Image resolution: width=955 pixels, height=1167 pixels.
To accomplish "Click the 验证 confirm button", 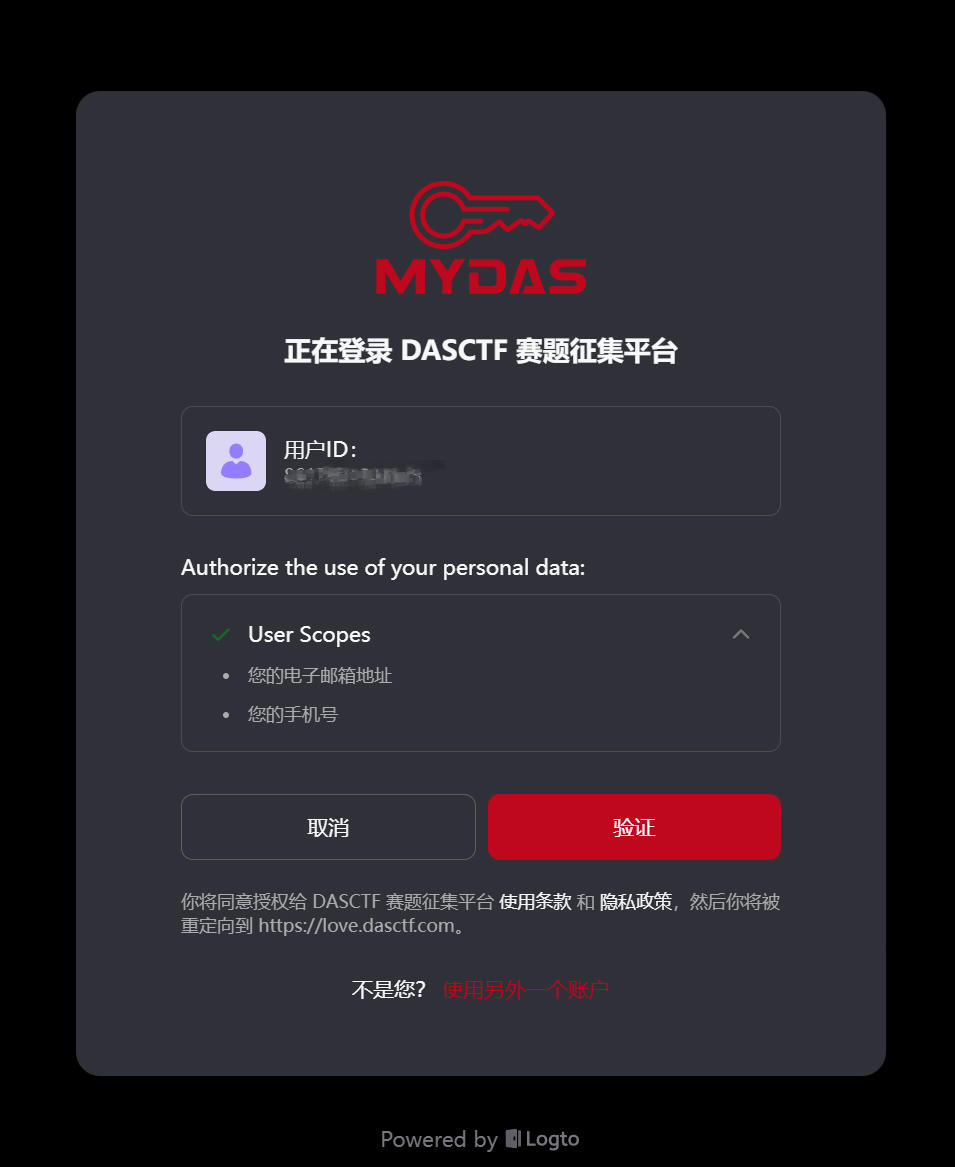I will point(634,827).
